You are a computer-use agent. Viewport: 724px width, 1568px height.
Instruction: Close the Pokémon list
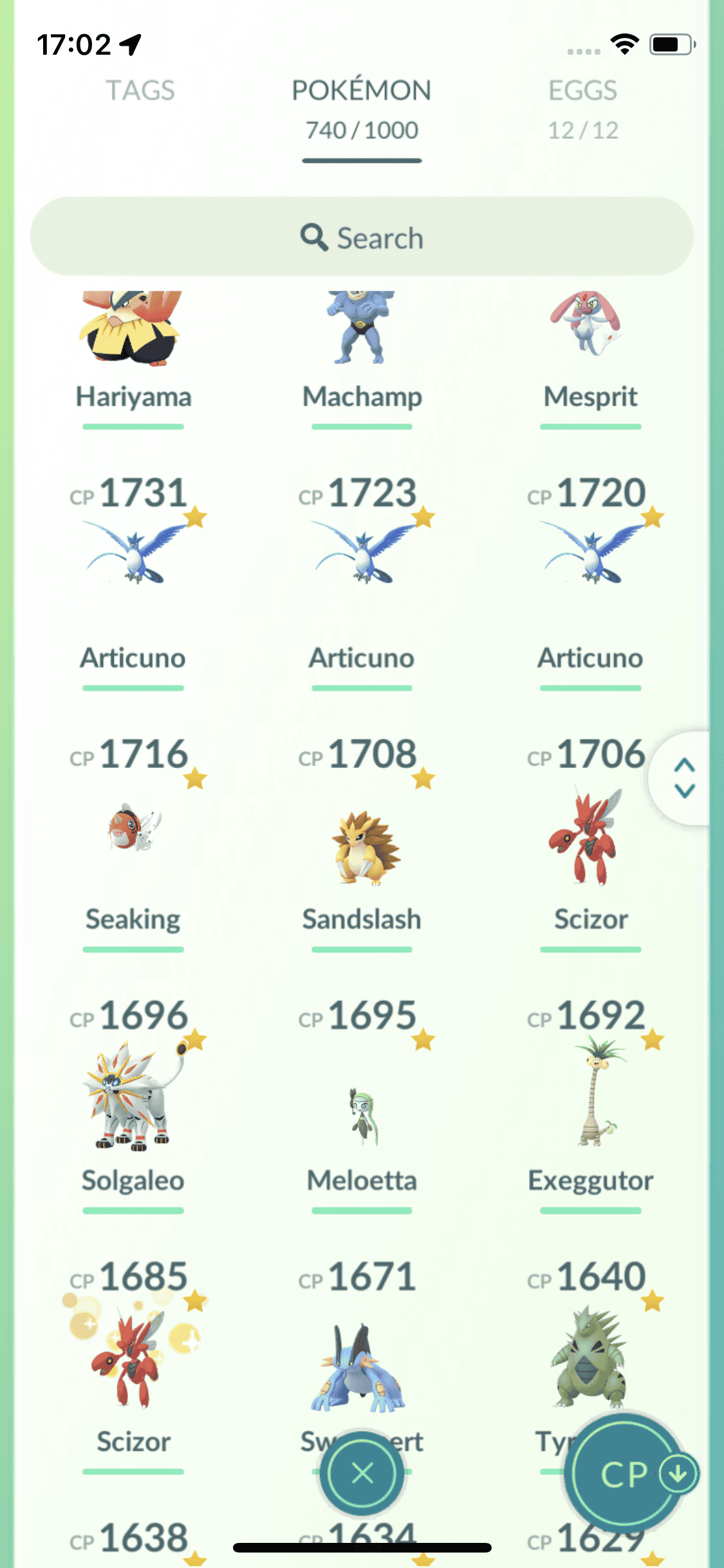click(x=362, y=1473)
